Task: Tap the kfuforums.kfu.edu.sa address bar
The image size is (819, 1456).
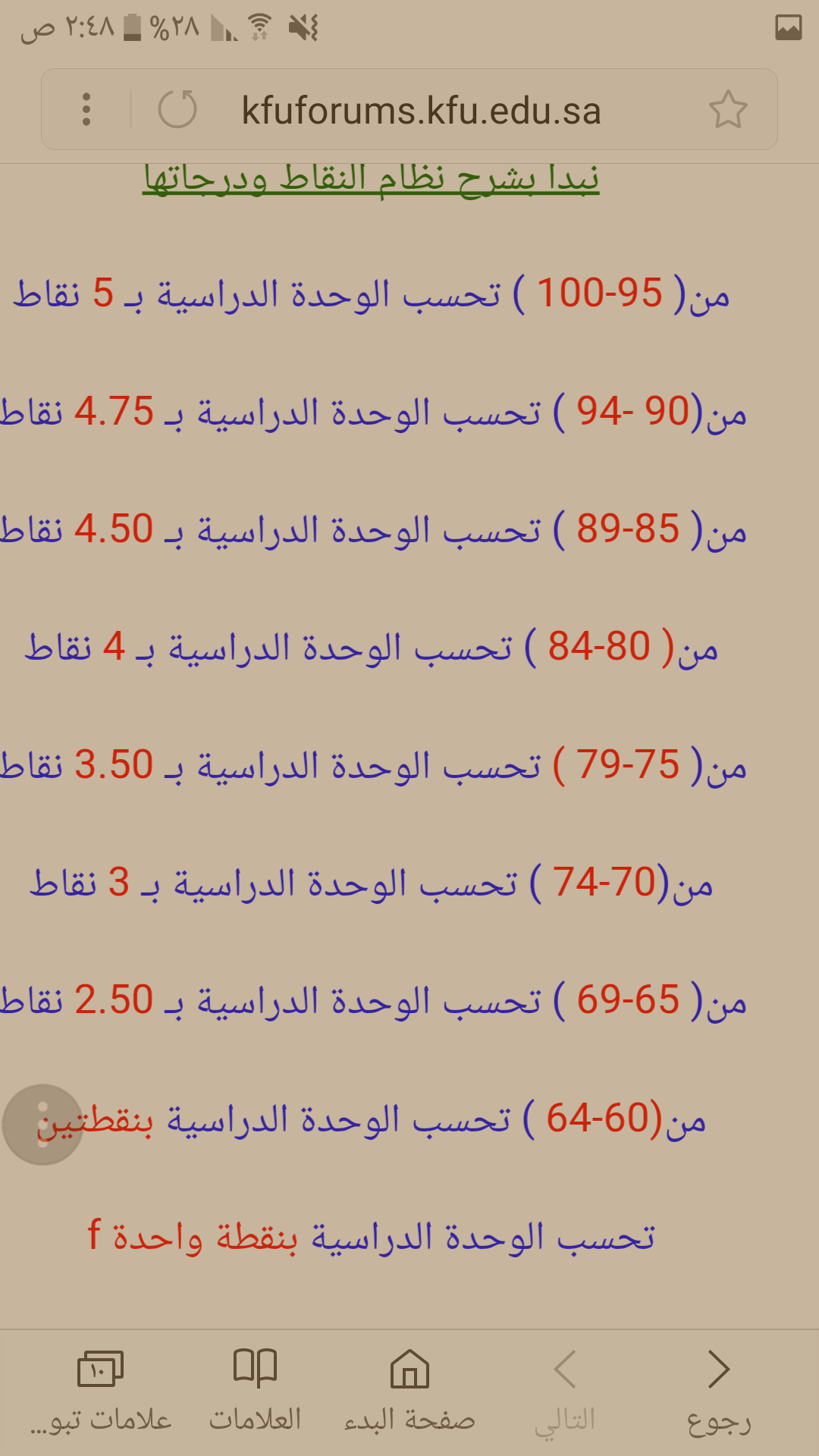Action: [x=422, y=111]
